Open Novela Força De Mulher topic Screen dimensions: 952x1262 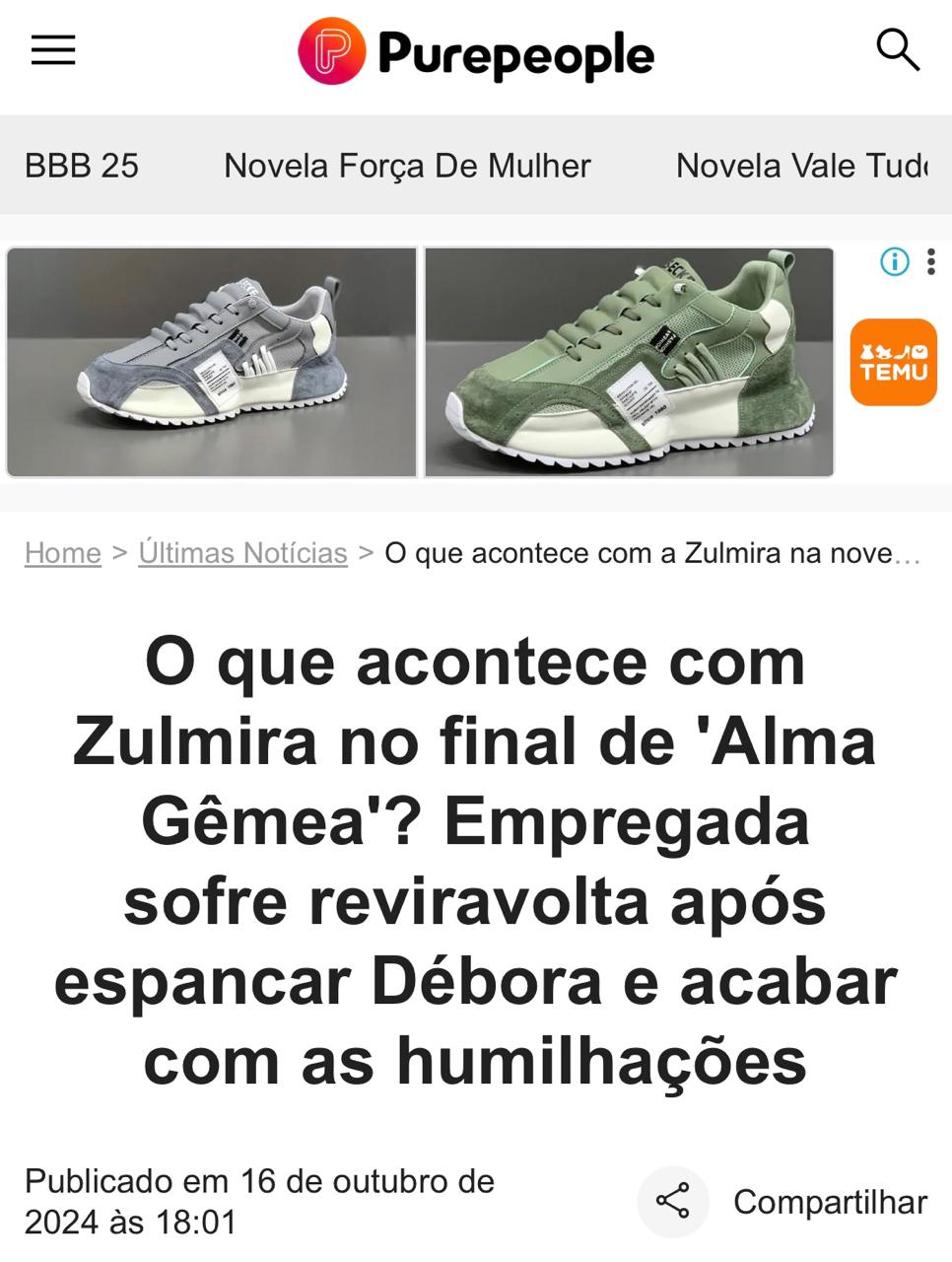click(x=407, y=166)
